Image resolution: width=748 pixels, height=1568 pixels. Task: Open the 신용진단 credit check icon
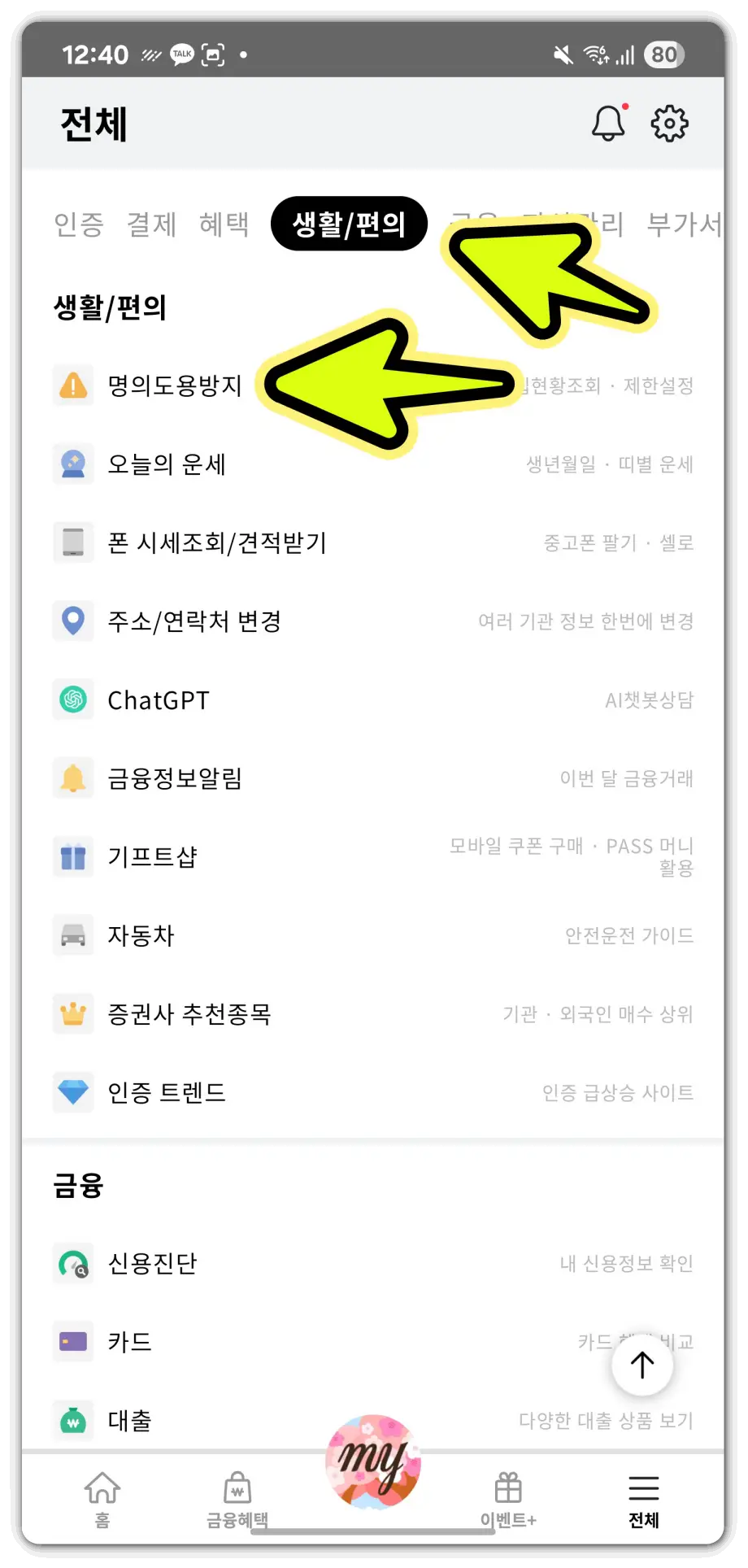73,1263
